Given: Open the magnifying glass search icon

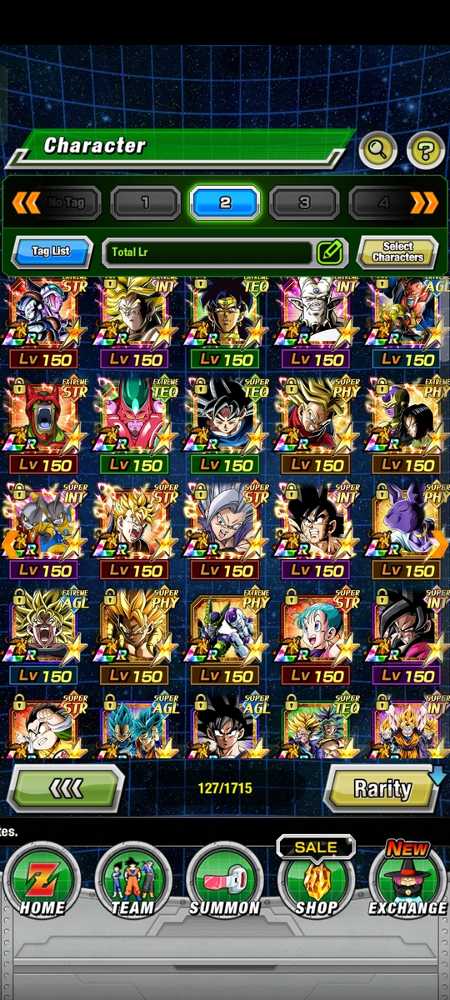Looking at the screenshot, I should [378, 151].
